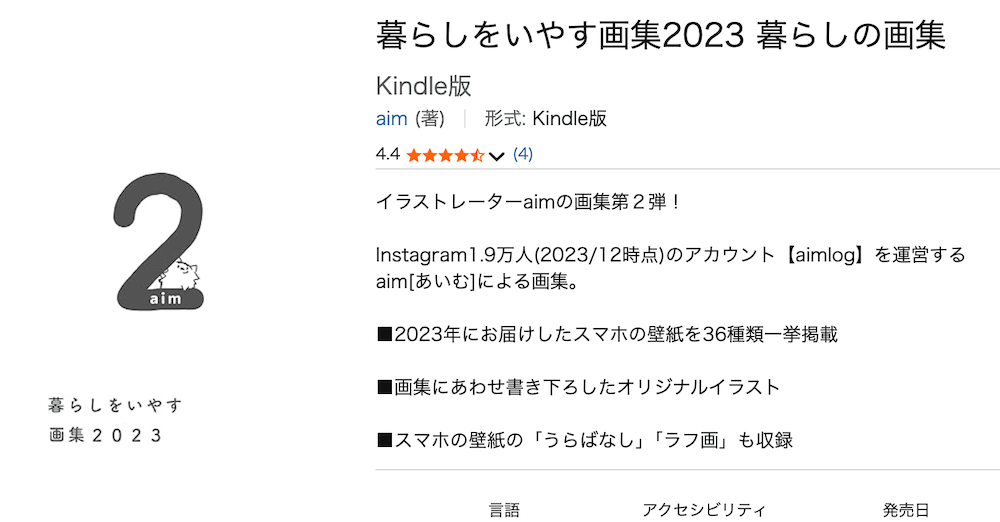Open the author link aim
The width and height of the screenshot is (1000, 522).
391,119
